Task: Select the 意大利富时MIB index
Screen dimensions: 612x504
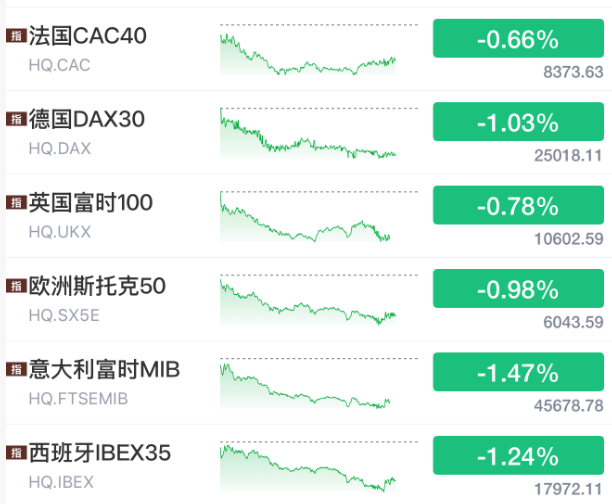Action: click(x=104, y=370)
